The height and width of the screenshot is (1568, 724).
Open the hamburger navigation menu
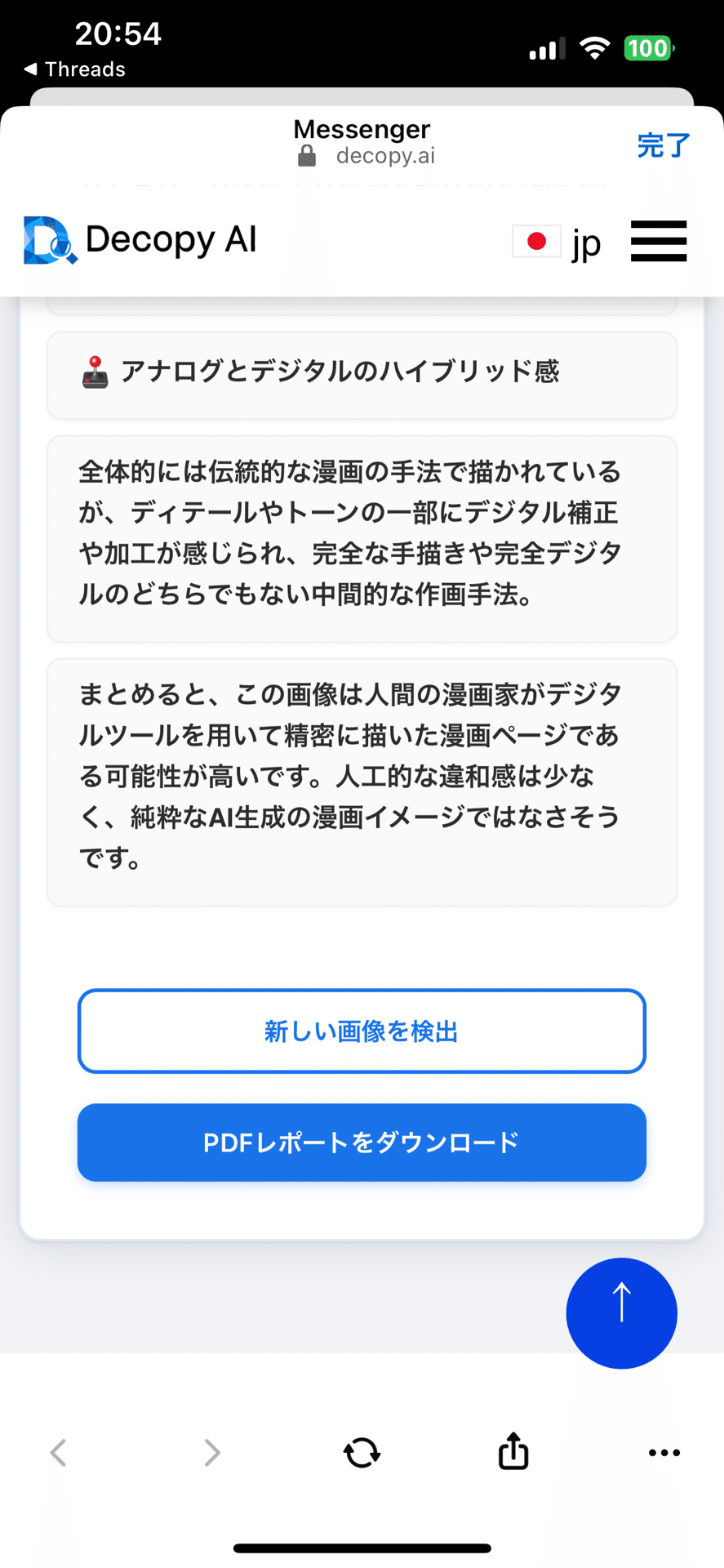[658, 241]
